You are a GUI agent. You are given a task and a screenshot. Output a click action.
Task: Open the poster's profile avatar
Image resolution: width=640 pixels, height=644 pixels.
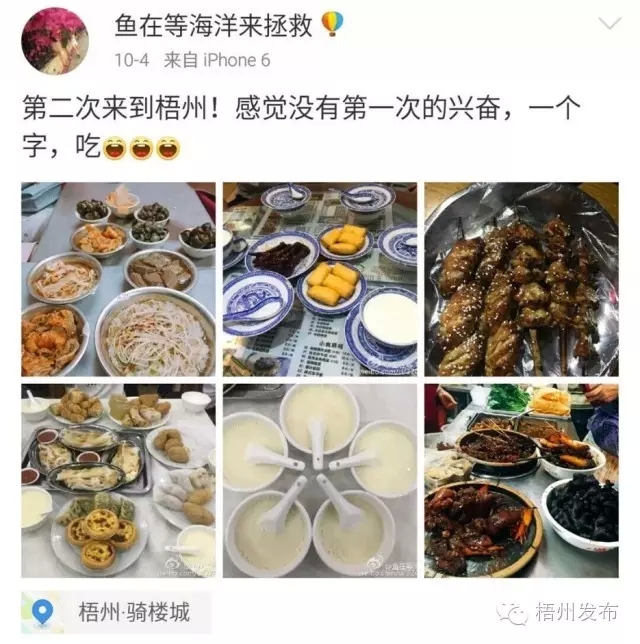point(54,36)
